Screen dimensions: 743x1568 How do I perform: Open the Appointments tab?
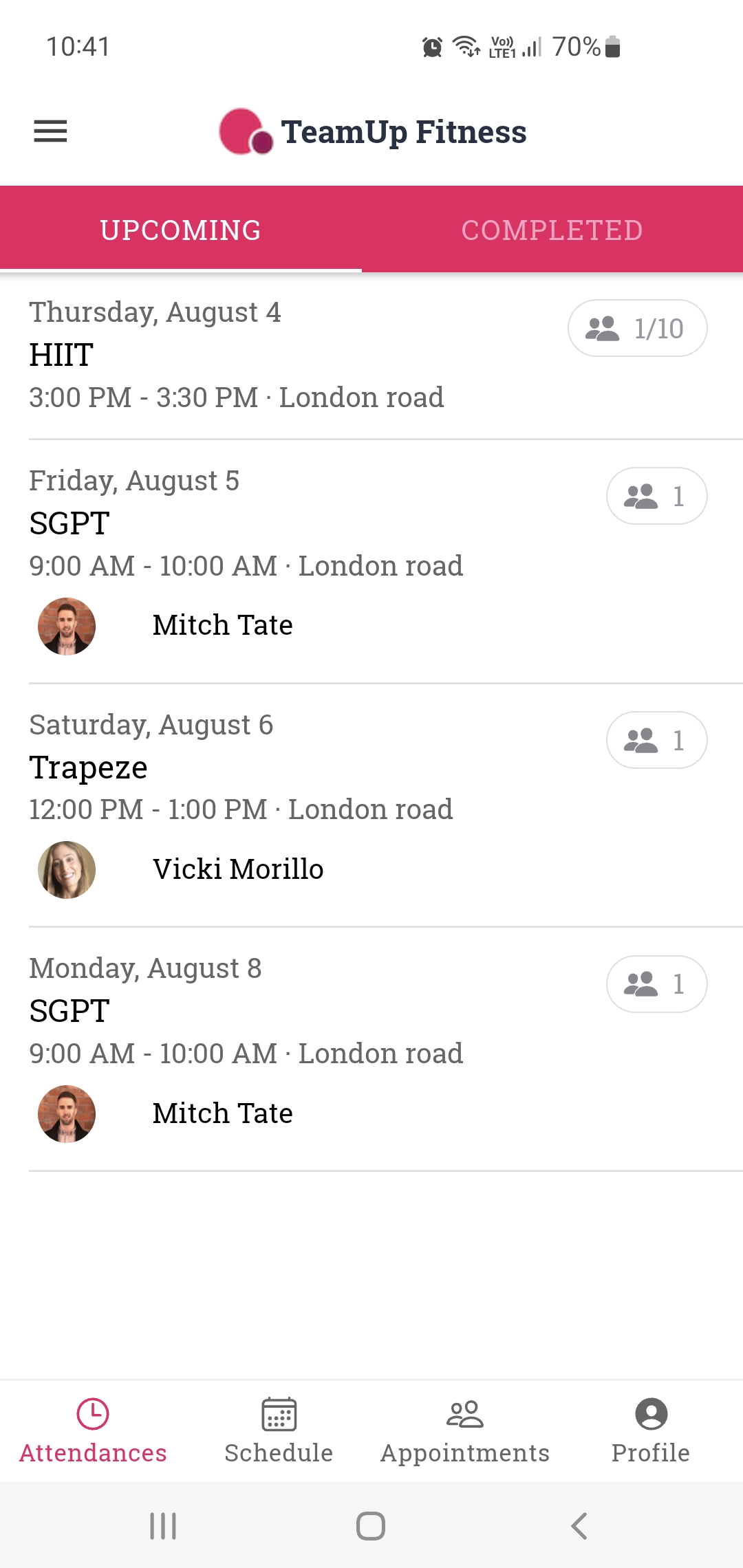coord(465,1430)
